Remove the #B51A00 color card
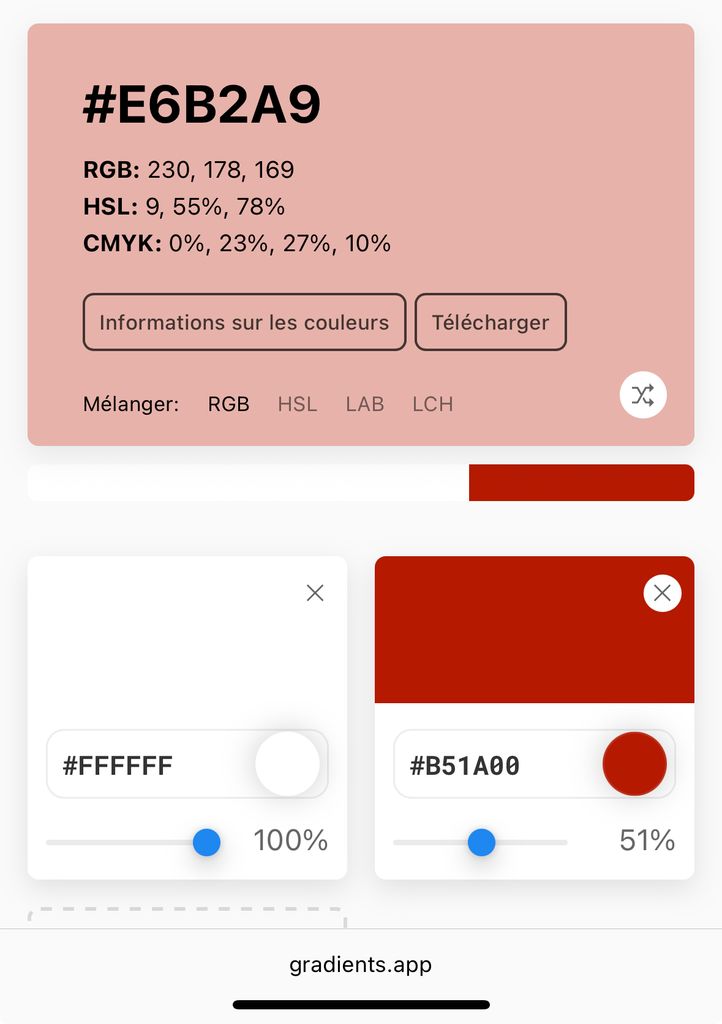This screenshot has height=1024, width=722. [662, 593]
